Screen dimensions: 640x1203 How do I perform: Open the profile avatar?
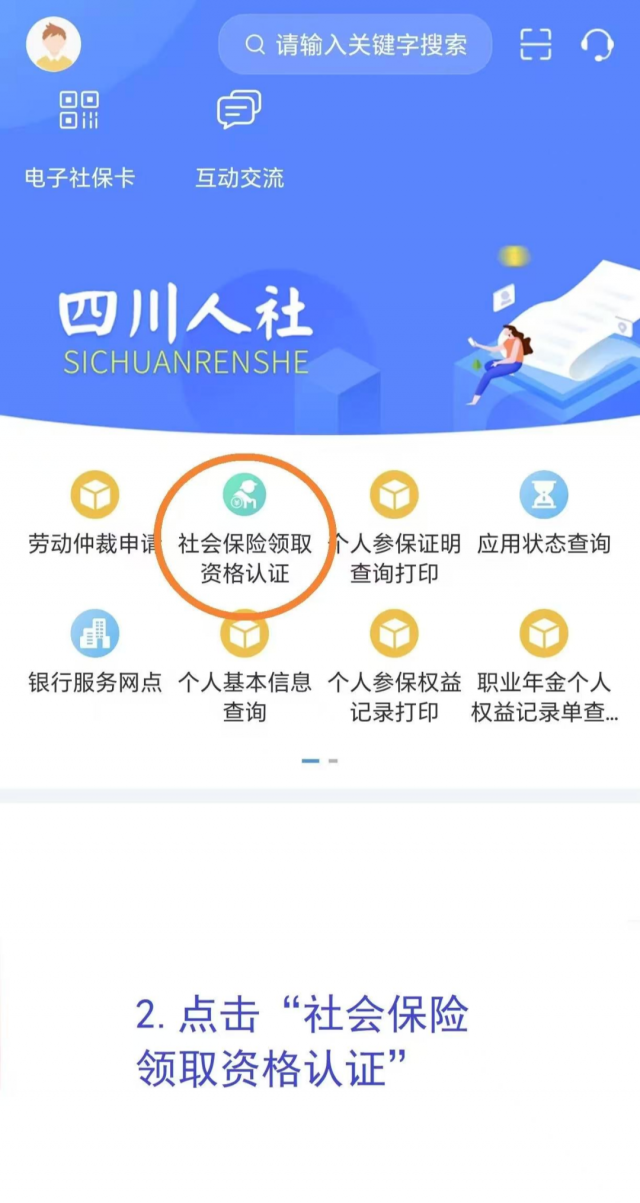[53, 45]
